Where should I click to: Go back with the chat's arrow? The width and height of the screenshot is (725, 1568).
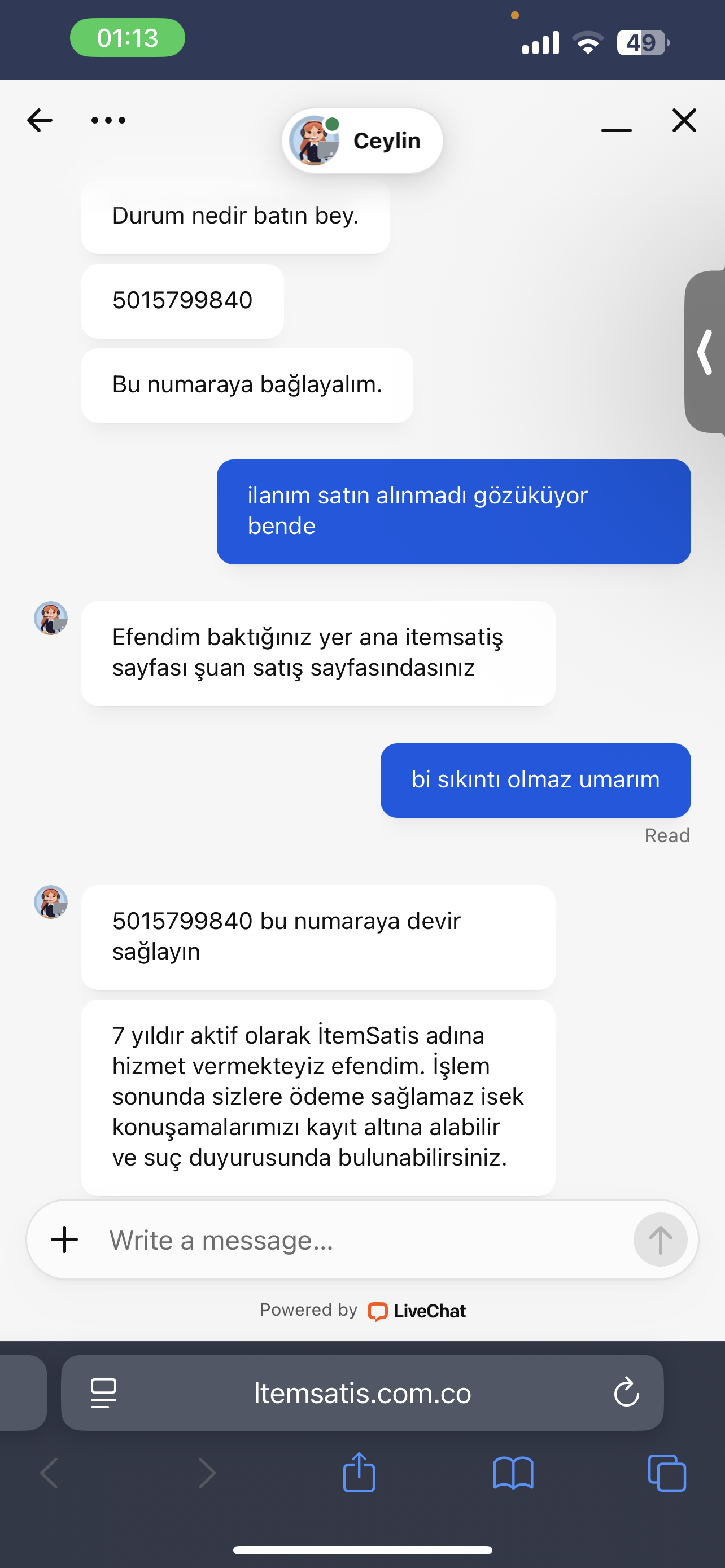pyautogui.click(x=40, y=121)
